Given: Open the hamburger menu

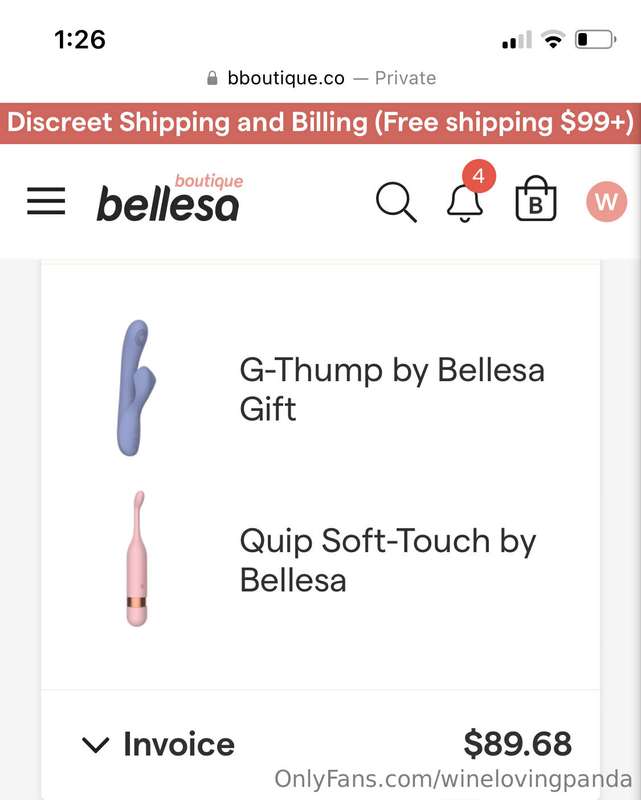Looking at the screenshot, I should (x=46, y=201).
